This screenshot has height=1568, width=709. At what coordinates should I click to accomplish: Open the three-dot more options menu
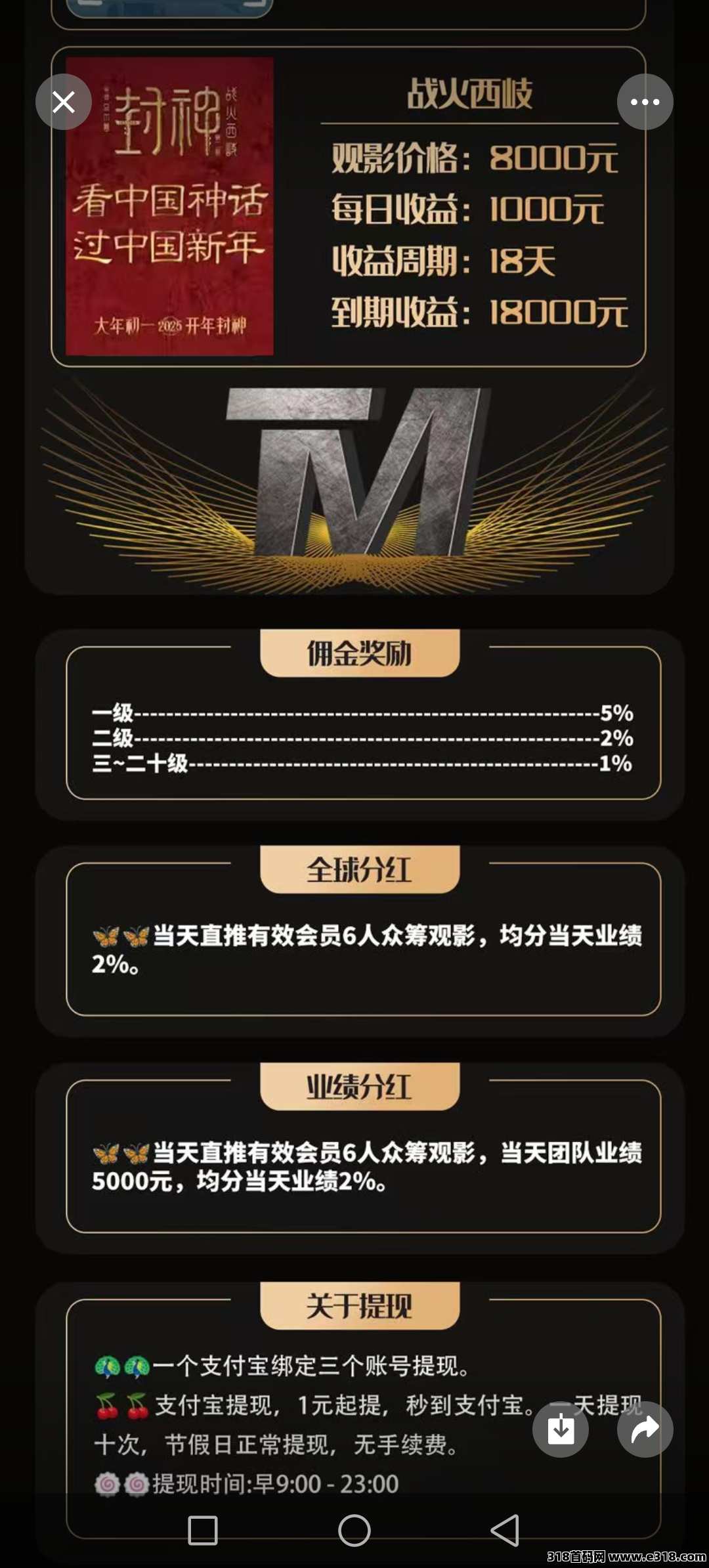645,102
